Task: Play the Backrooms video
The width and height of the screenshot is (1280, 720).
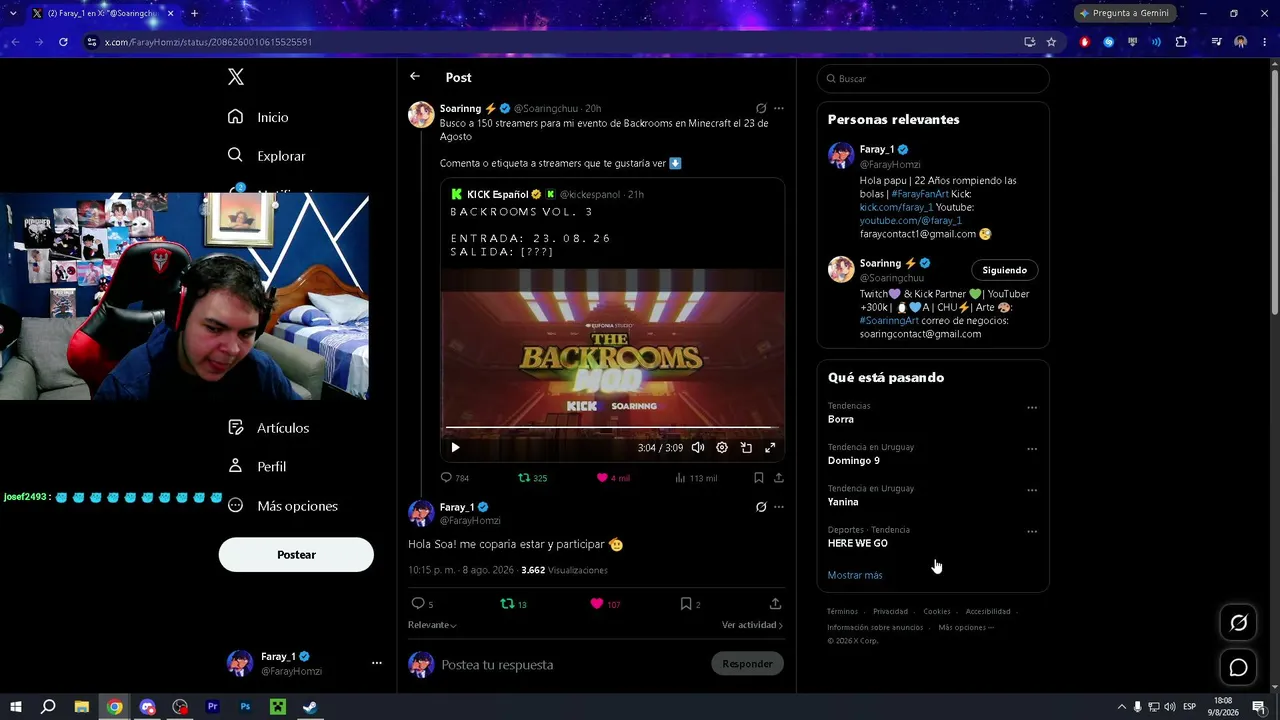Action: point(455,448)
